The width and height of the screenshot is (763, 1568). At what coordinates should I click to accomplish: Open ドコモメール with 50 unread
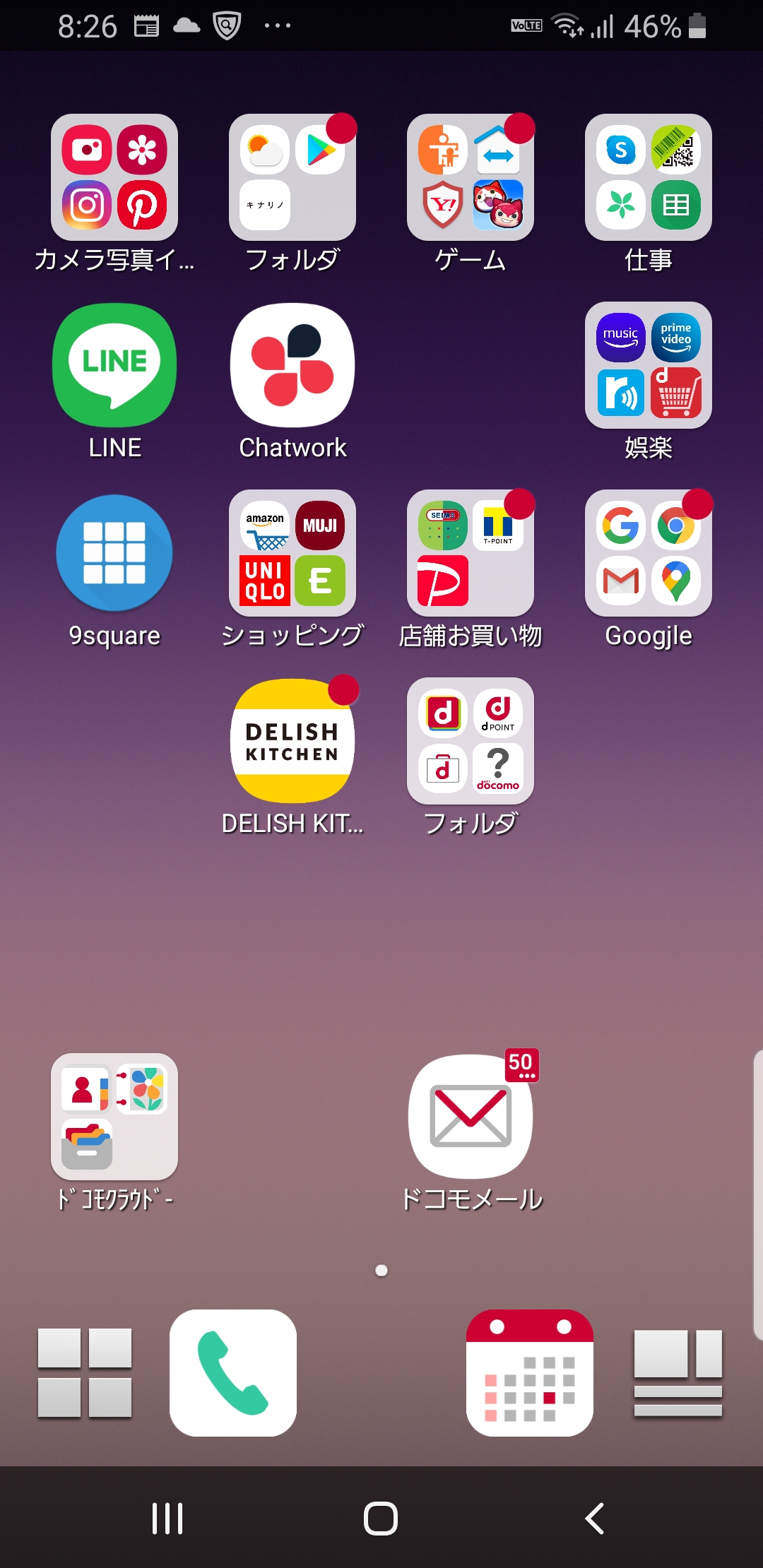(471, 1117)
